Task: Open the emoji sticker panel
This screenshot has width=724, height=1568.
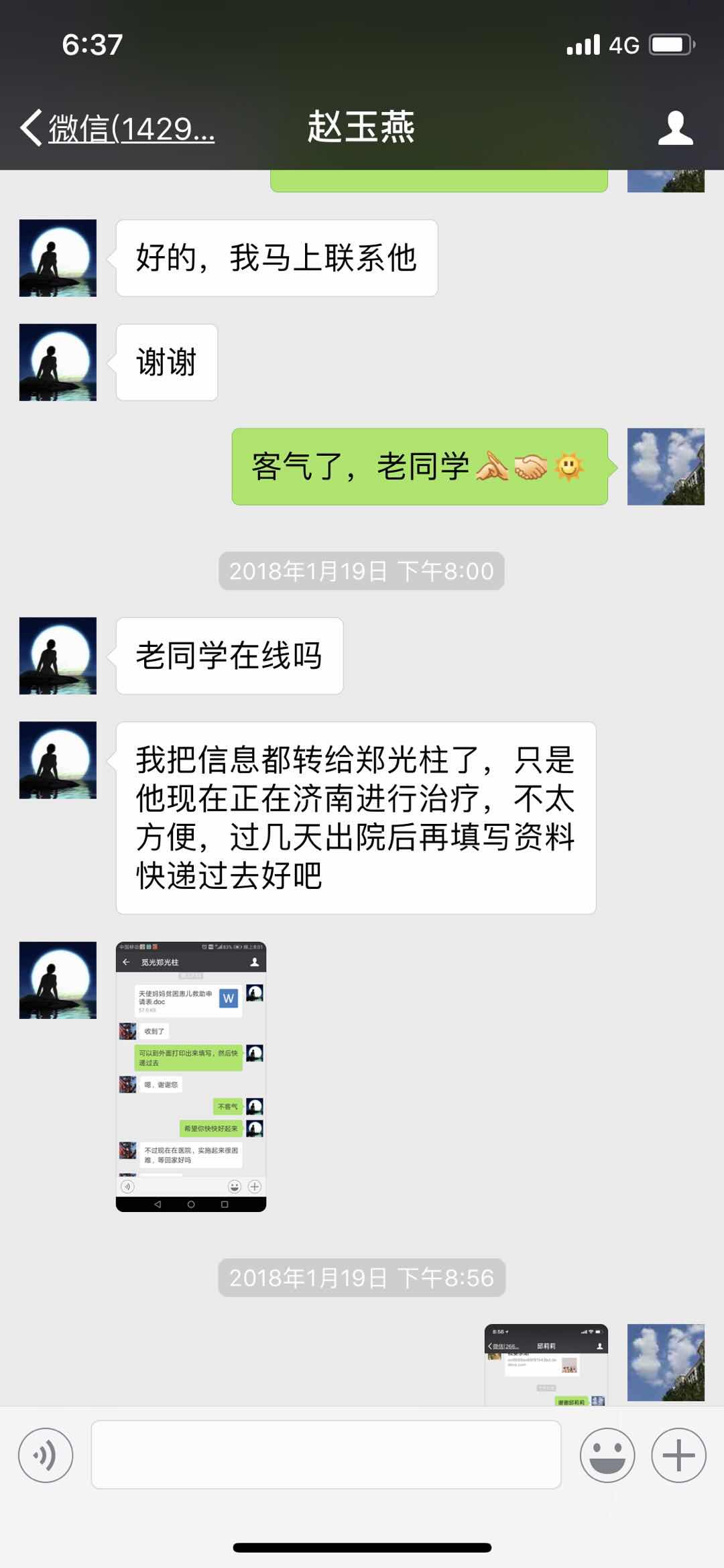Action: click(607, 1455)
